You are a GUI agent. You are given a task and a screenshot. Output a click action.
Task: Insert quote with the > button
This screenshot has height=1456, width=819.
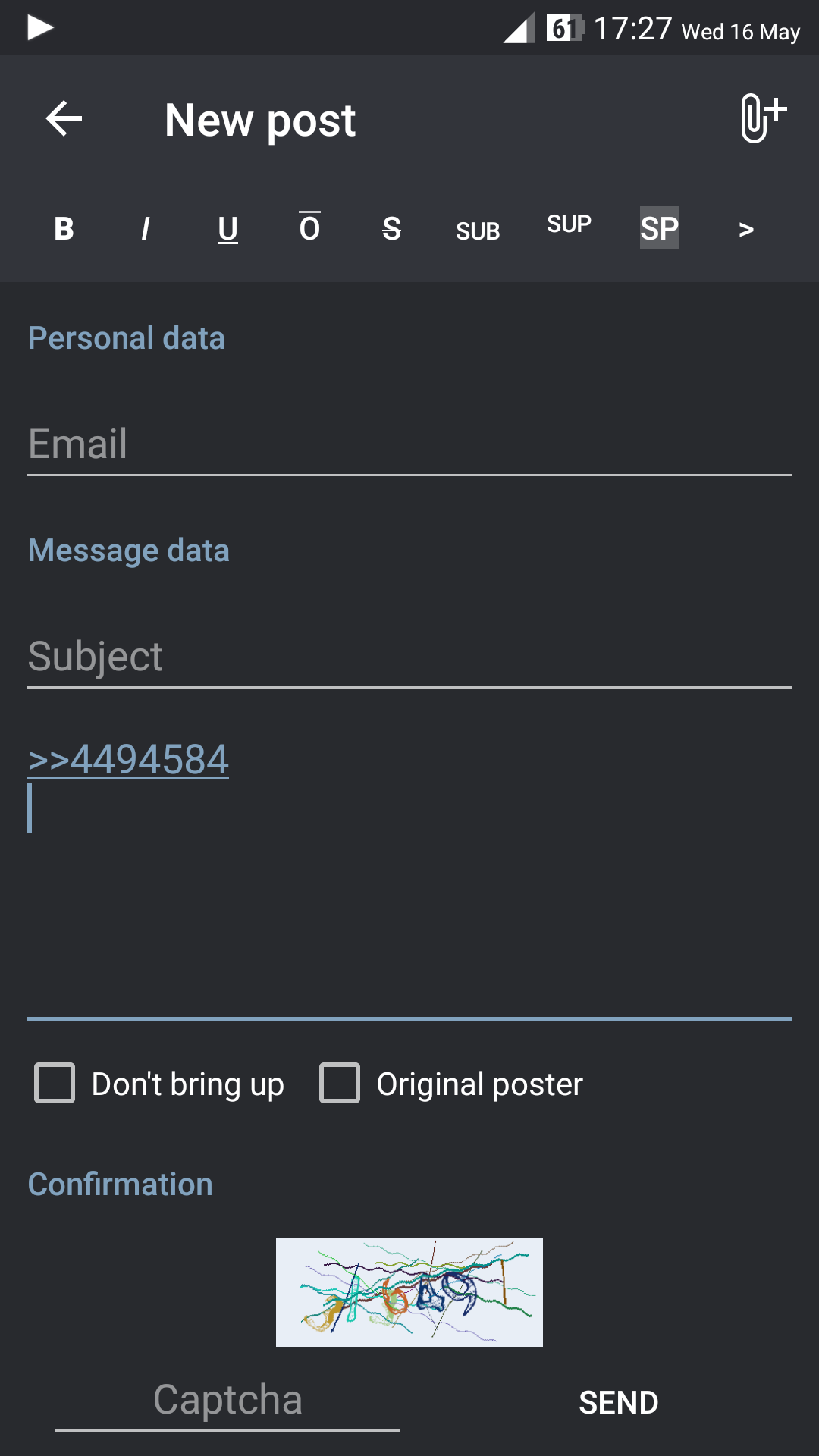coord(746,229)
